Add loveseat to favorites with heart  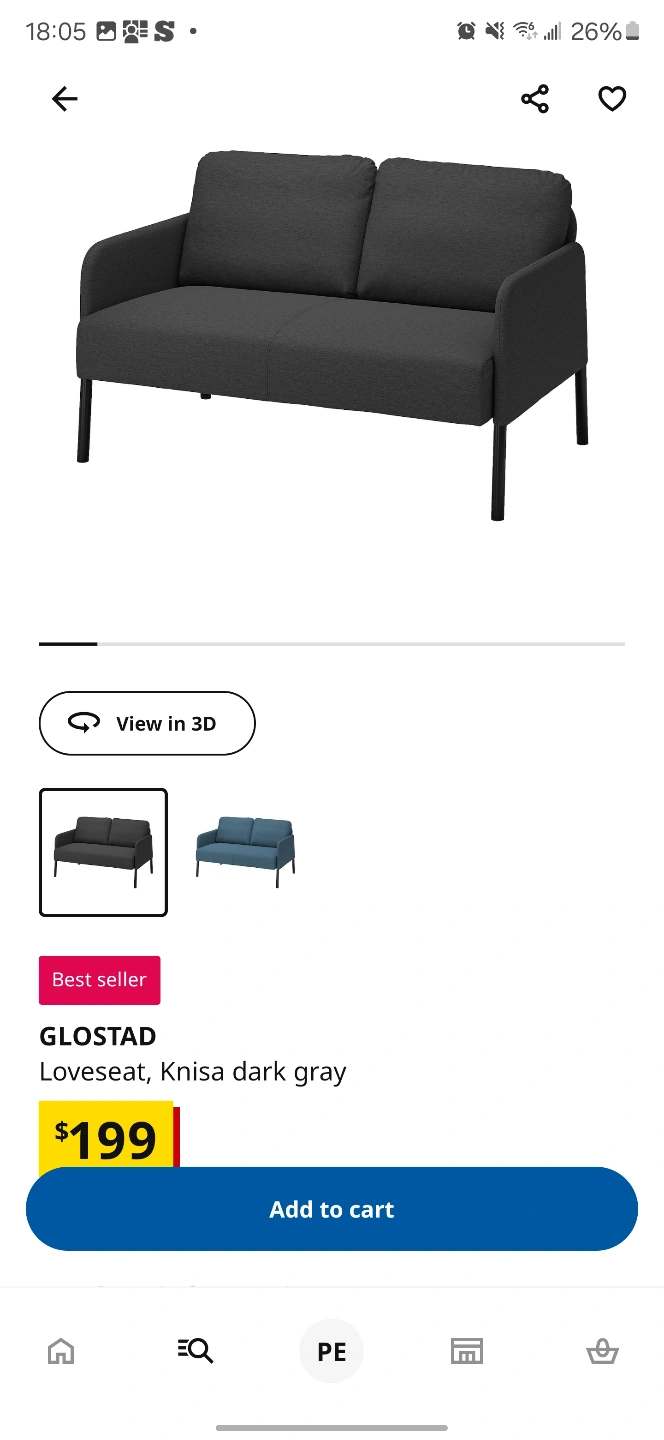612,98
